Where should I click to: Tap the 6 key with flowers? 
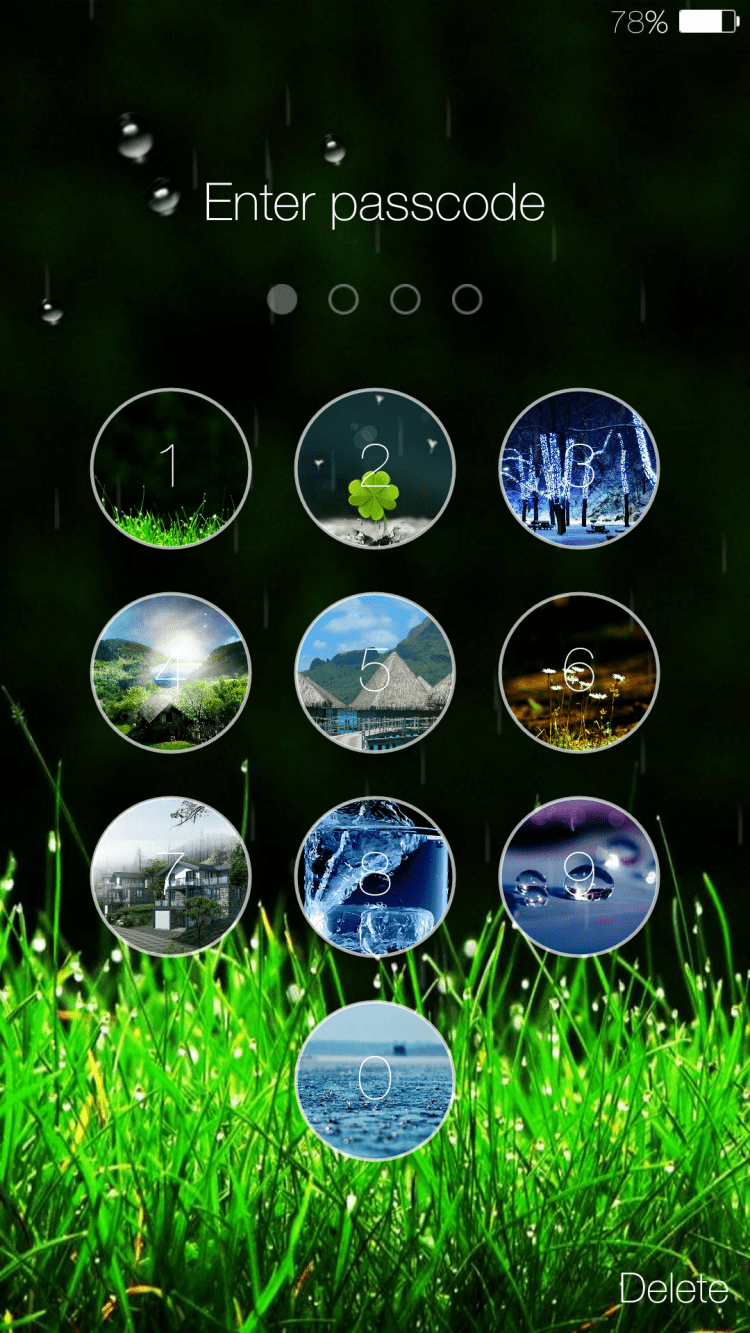coord(579,672)
